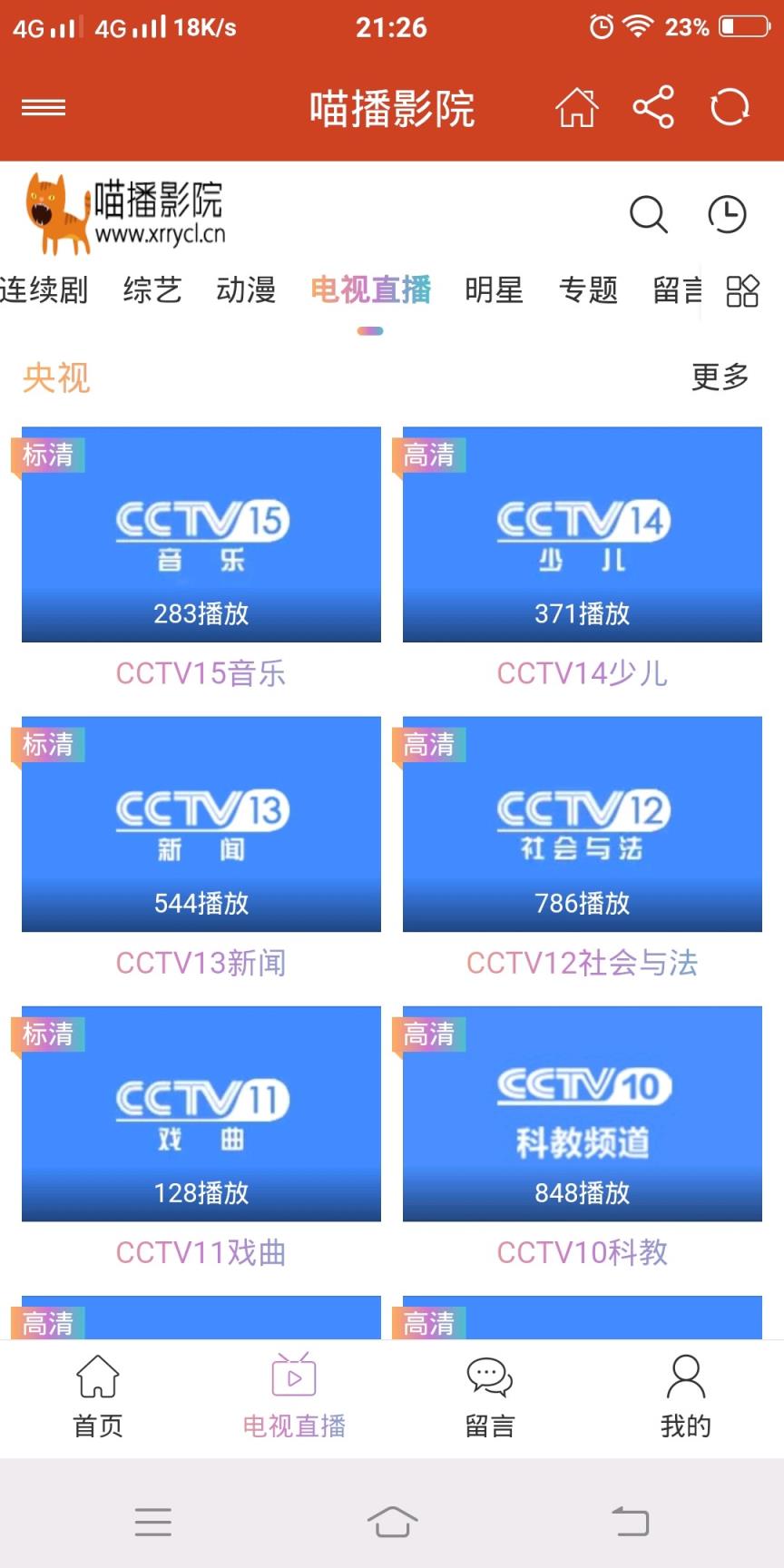Switch to the 动漫 tab

[x=245, y=291]
